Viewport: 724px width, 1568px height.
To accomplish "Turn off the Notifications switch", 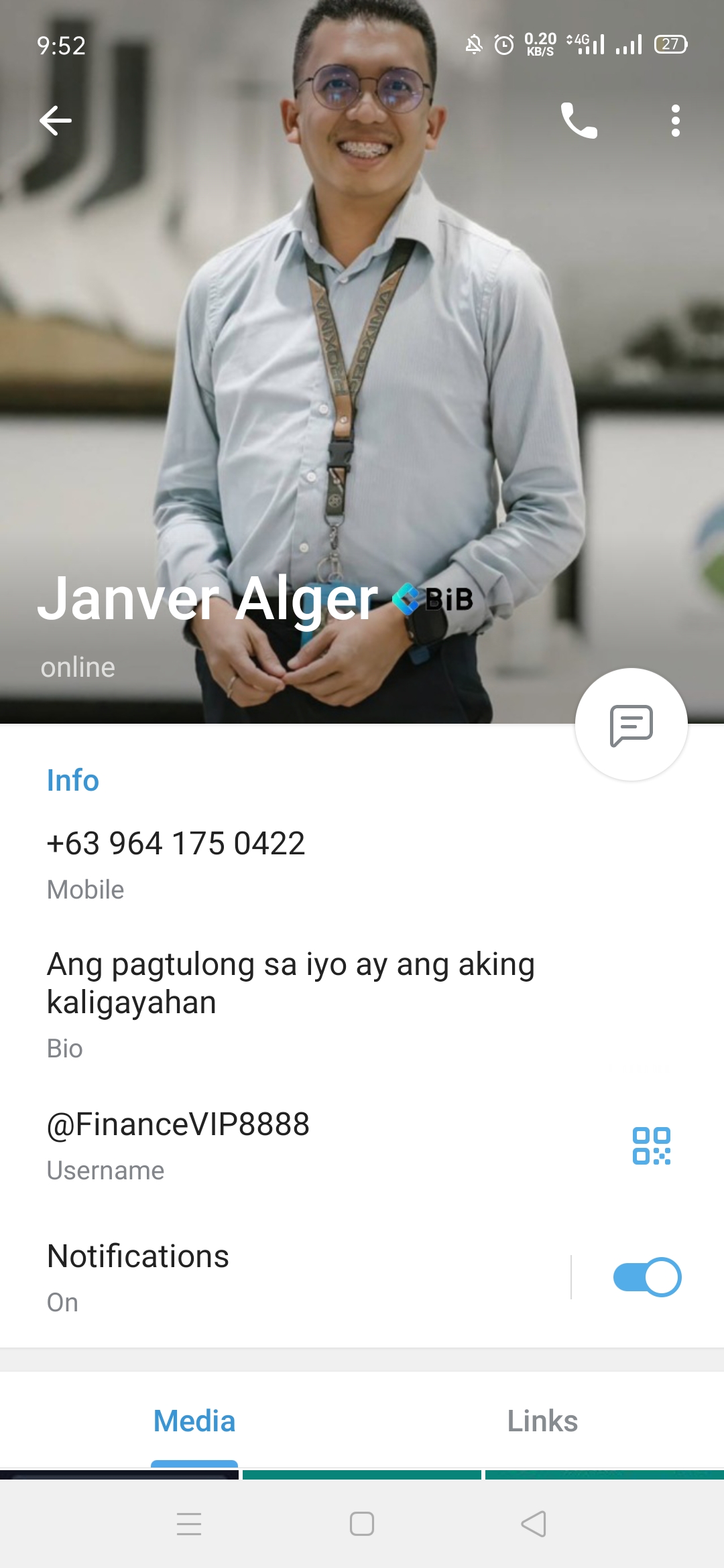I will pos(647,1277).
